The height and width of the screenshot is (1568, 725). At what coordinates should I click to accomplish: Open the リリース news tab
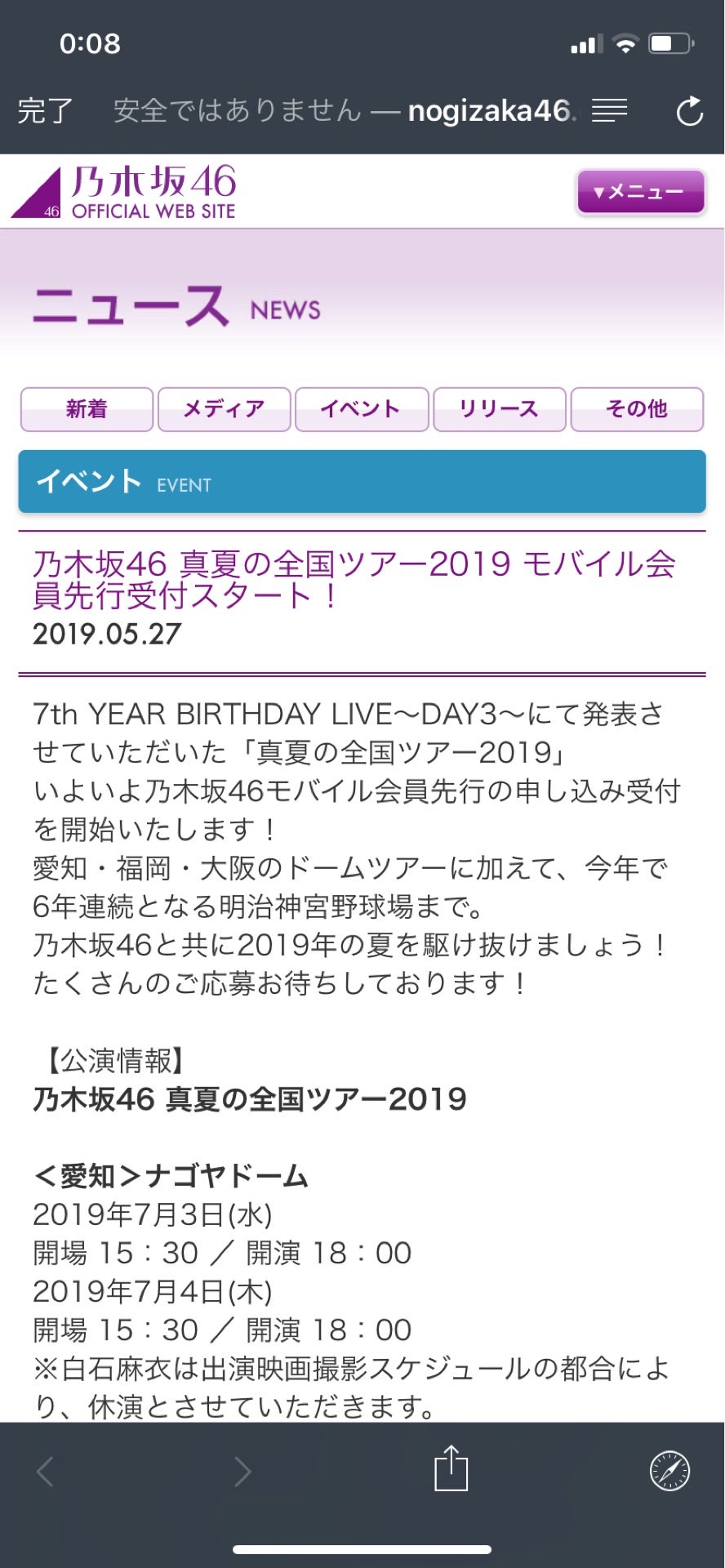tap(499, 409)
